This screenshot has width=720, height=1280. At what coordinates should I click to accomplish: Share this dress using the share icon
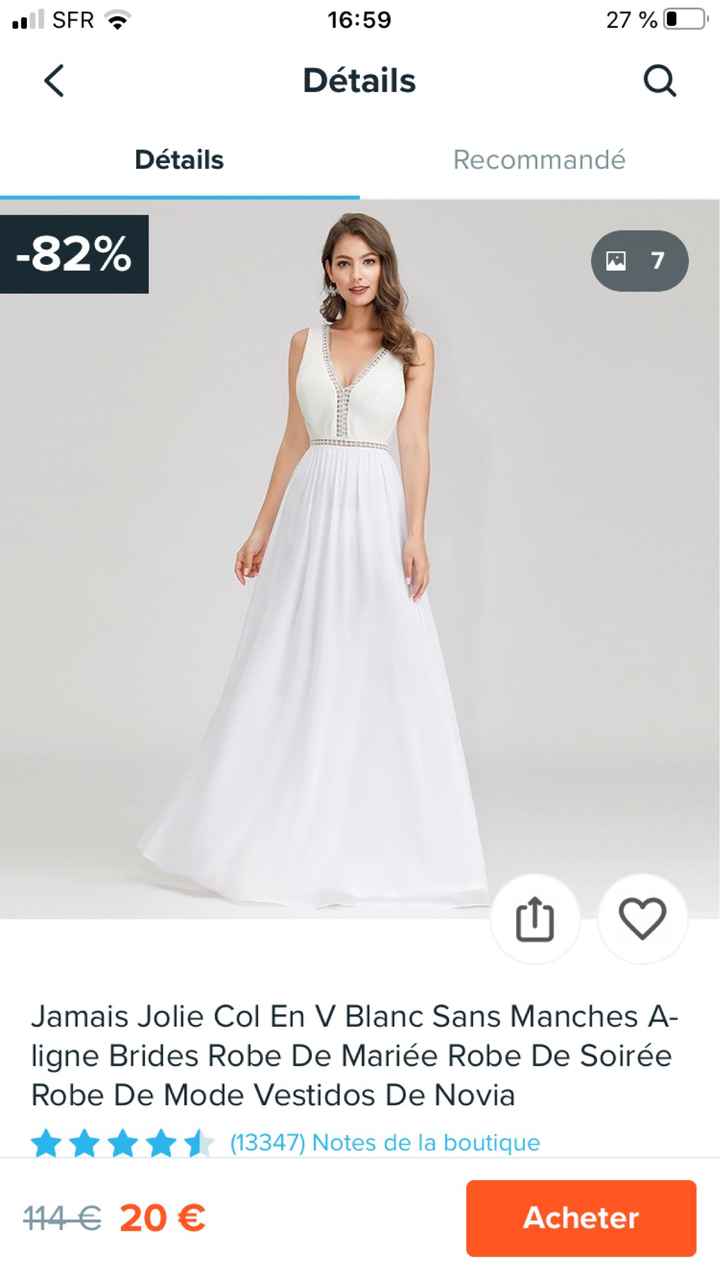[x=535, y=918]
